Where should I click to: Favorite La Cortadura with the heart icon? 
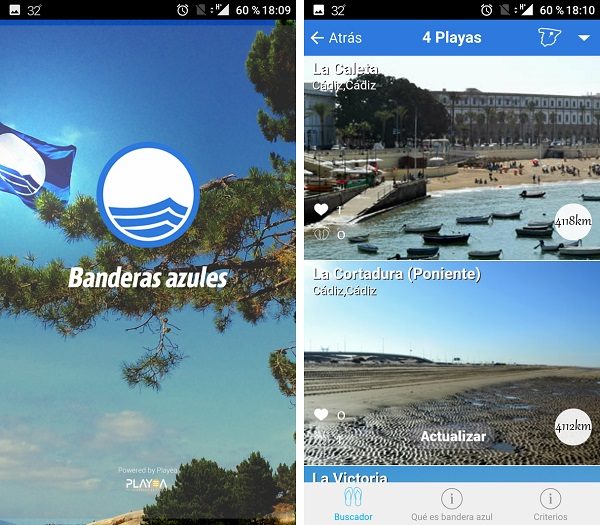[321, 414]
